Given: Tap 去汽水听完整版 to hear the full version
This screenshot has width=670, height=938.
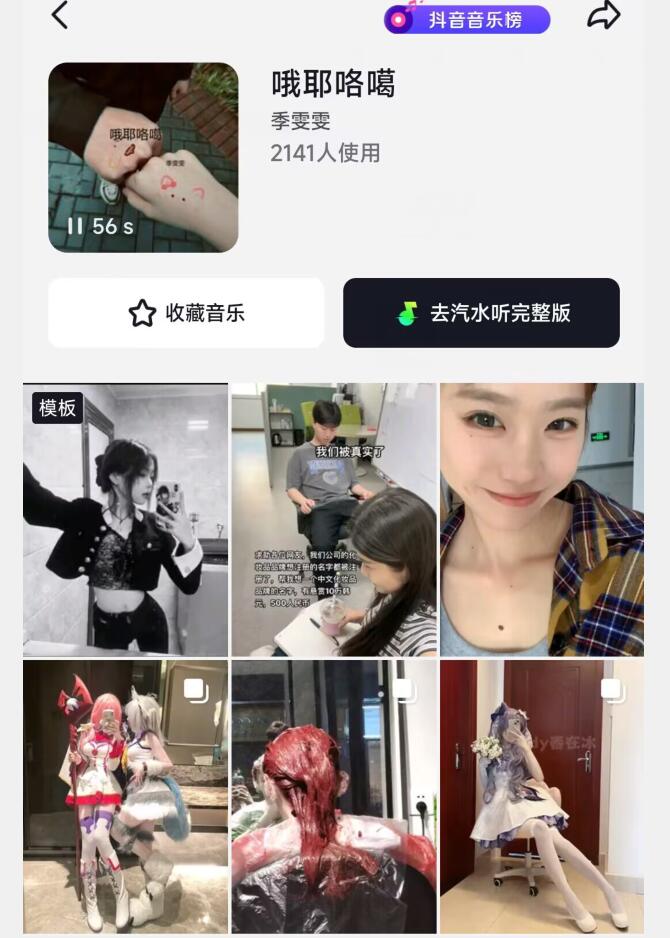Looking at the screenshot, I should [481, 313].
